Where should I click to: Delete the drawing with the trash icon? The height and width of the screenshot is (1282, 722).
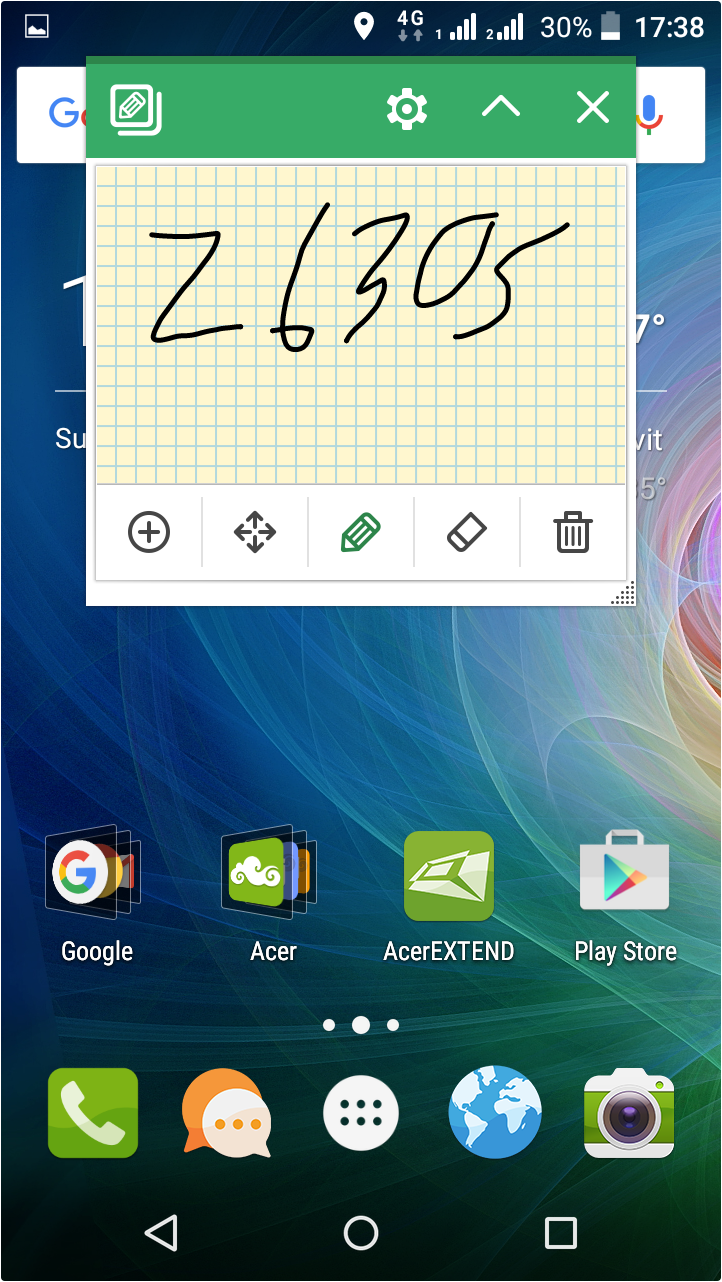click(x=573, y=532)
